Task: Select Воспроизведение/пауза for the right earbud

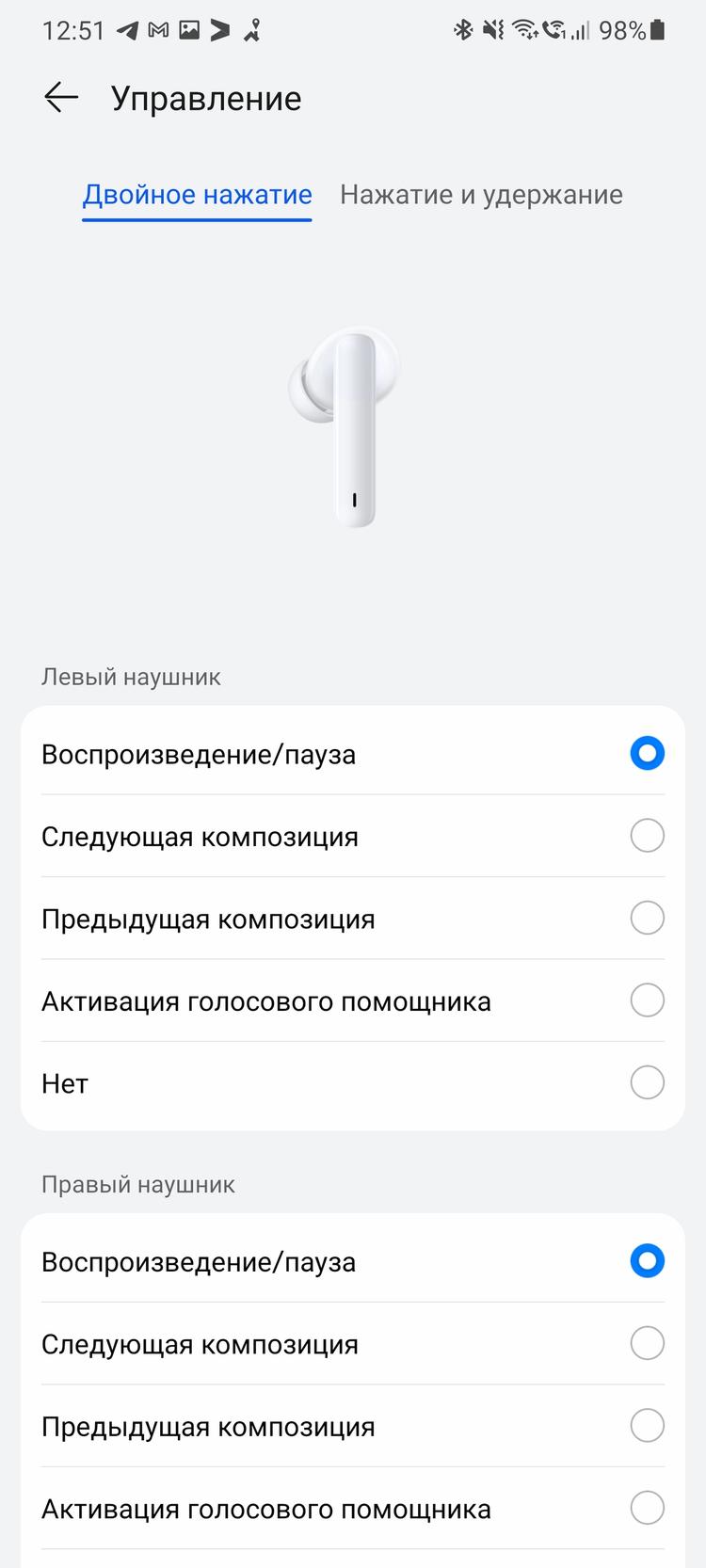Action: click(647, 1261)
